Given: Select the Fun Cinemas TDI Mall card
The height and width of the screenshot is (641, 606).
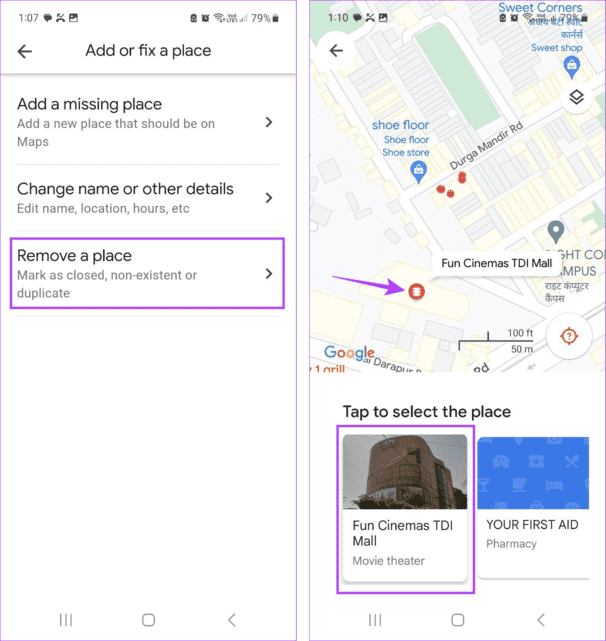Looking at the screenshot, I should click(x=405, y=507).
